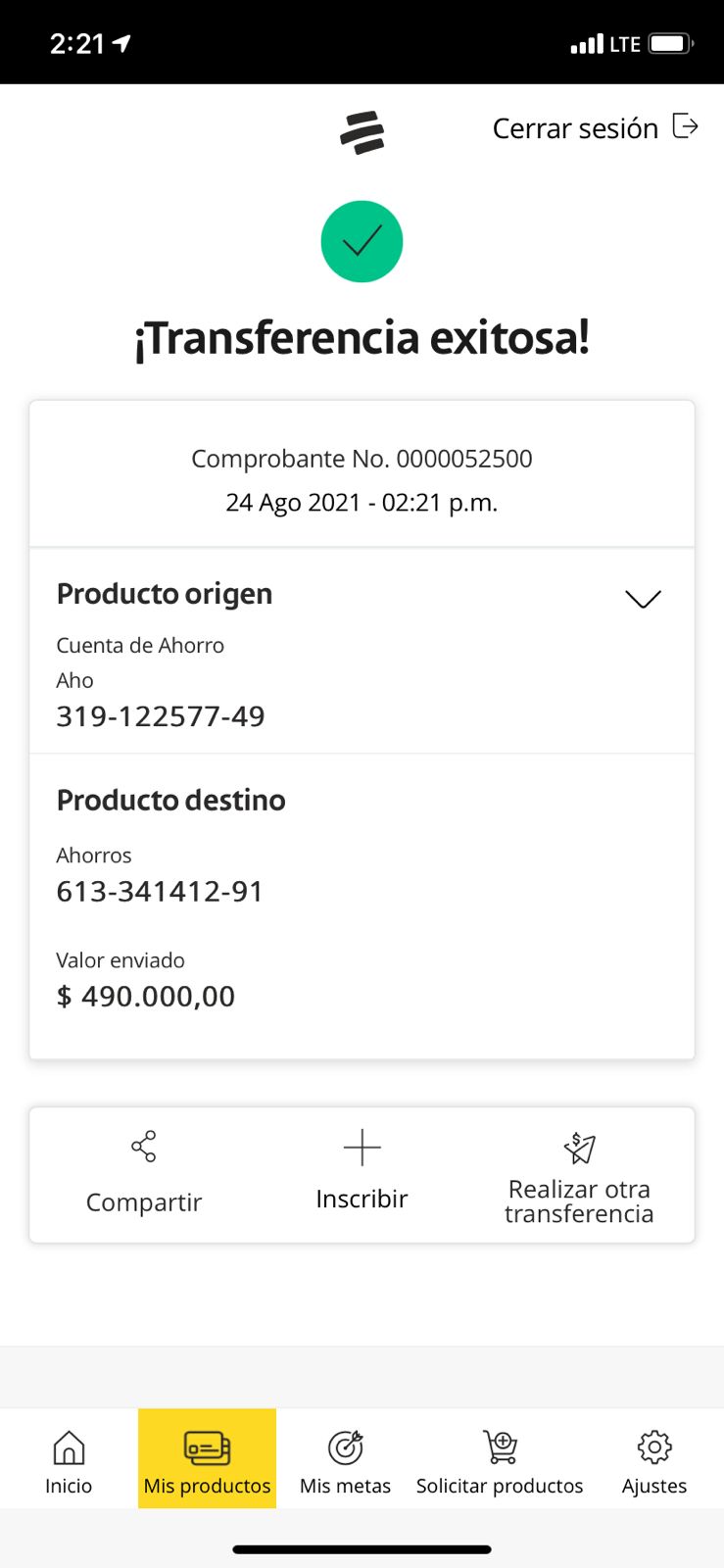The width and height of the screenshot is (724, 1568).
Task: Go to the Inicio tab
Action: 69,1460
